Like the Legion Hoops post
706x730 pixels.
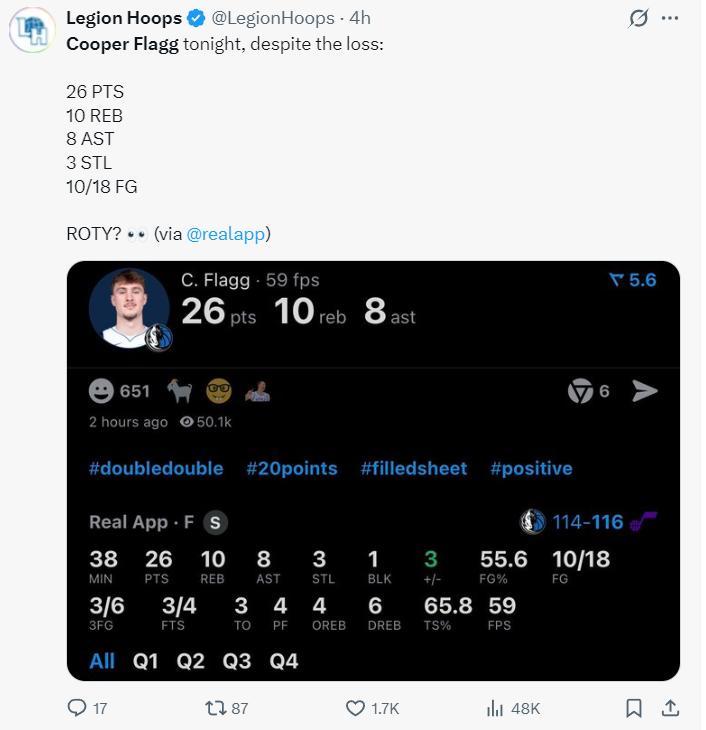click(355, 708)
